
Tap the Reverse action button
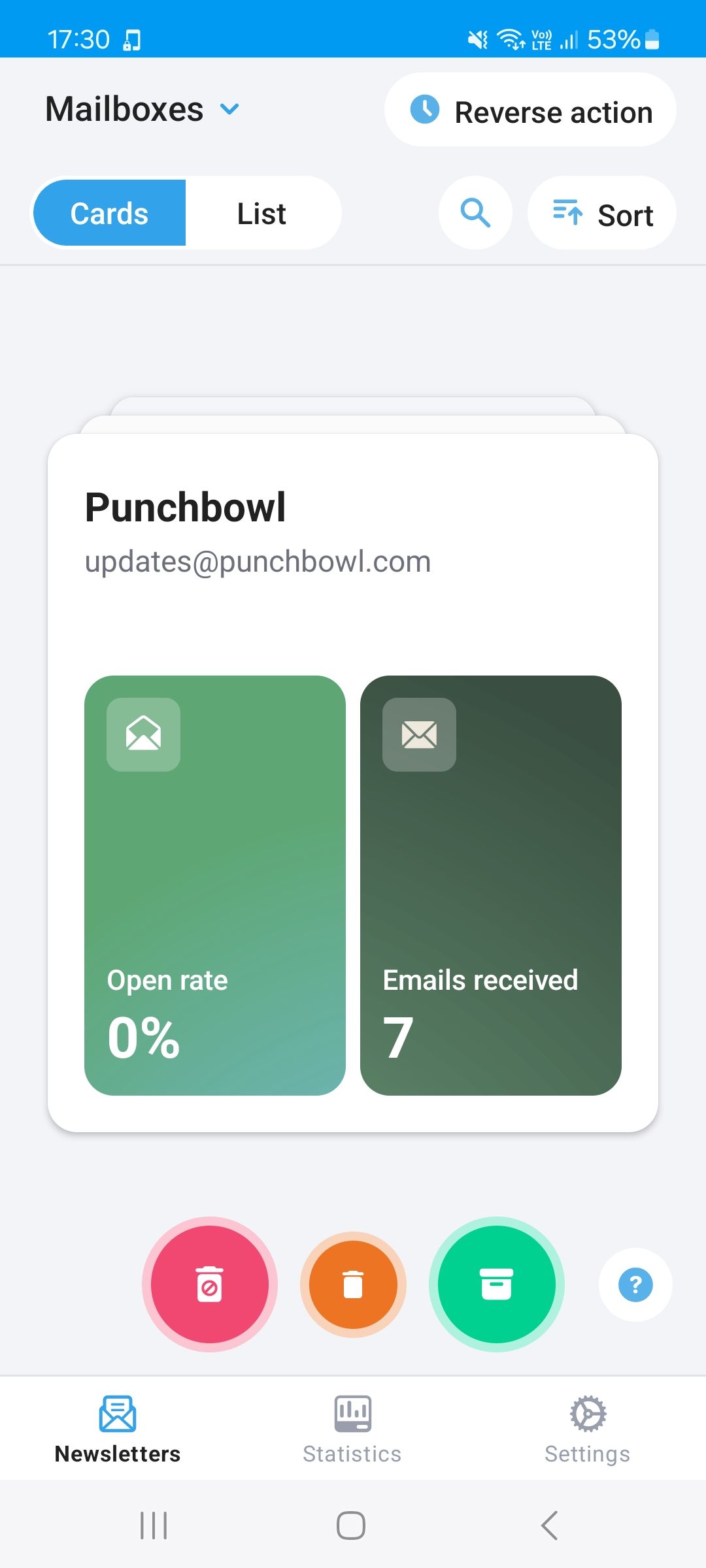pos(530,110)
